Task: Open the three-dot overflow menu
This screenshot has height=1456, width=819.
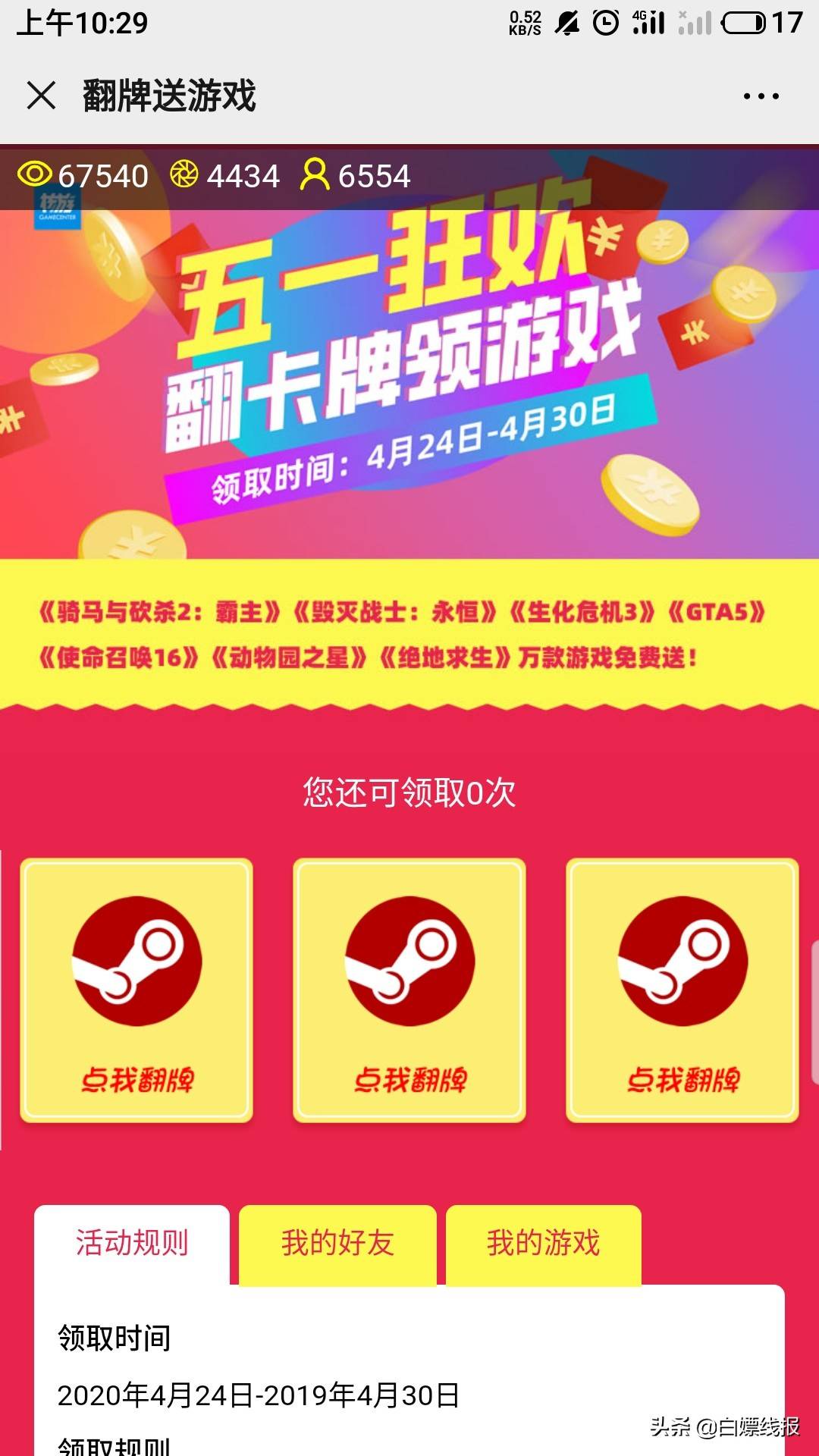Action: coord(761,96)
